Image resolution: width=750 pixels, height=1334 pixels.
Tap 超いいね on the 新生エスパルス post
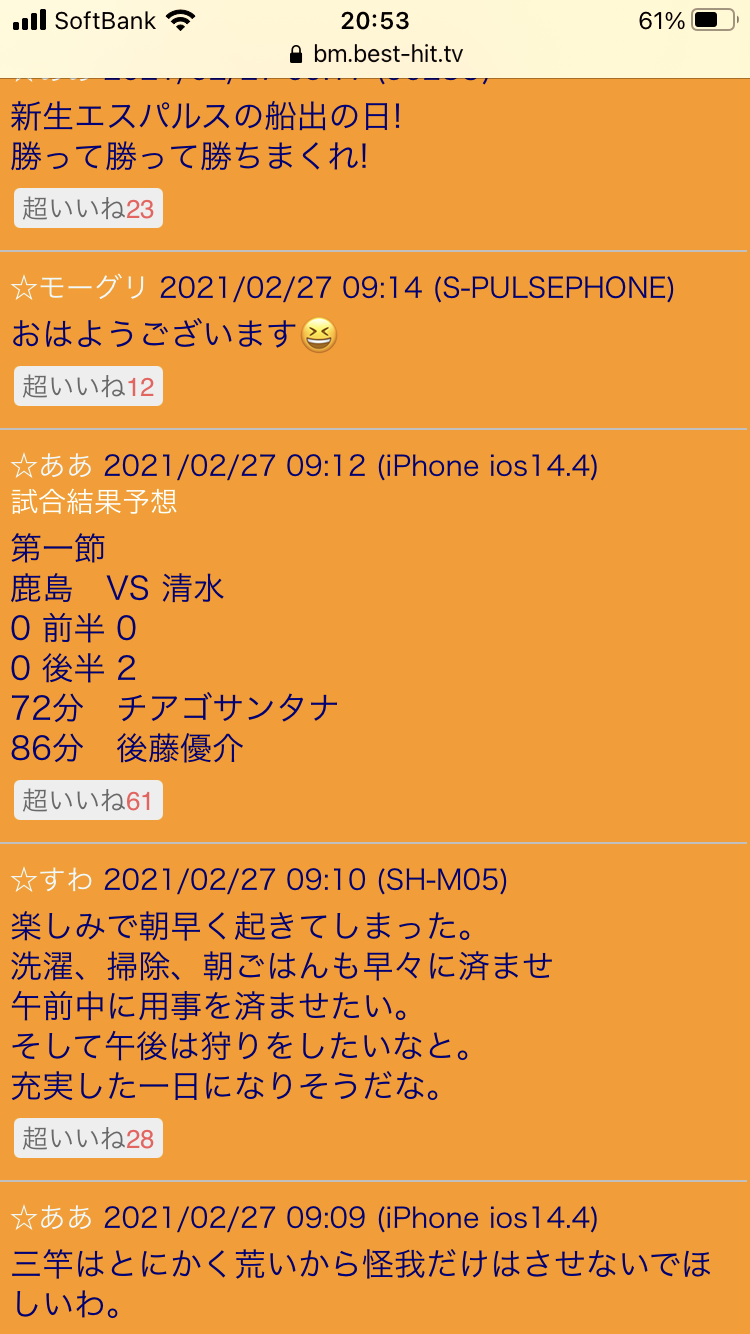88,209
